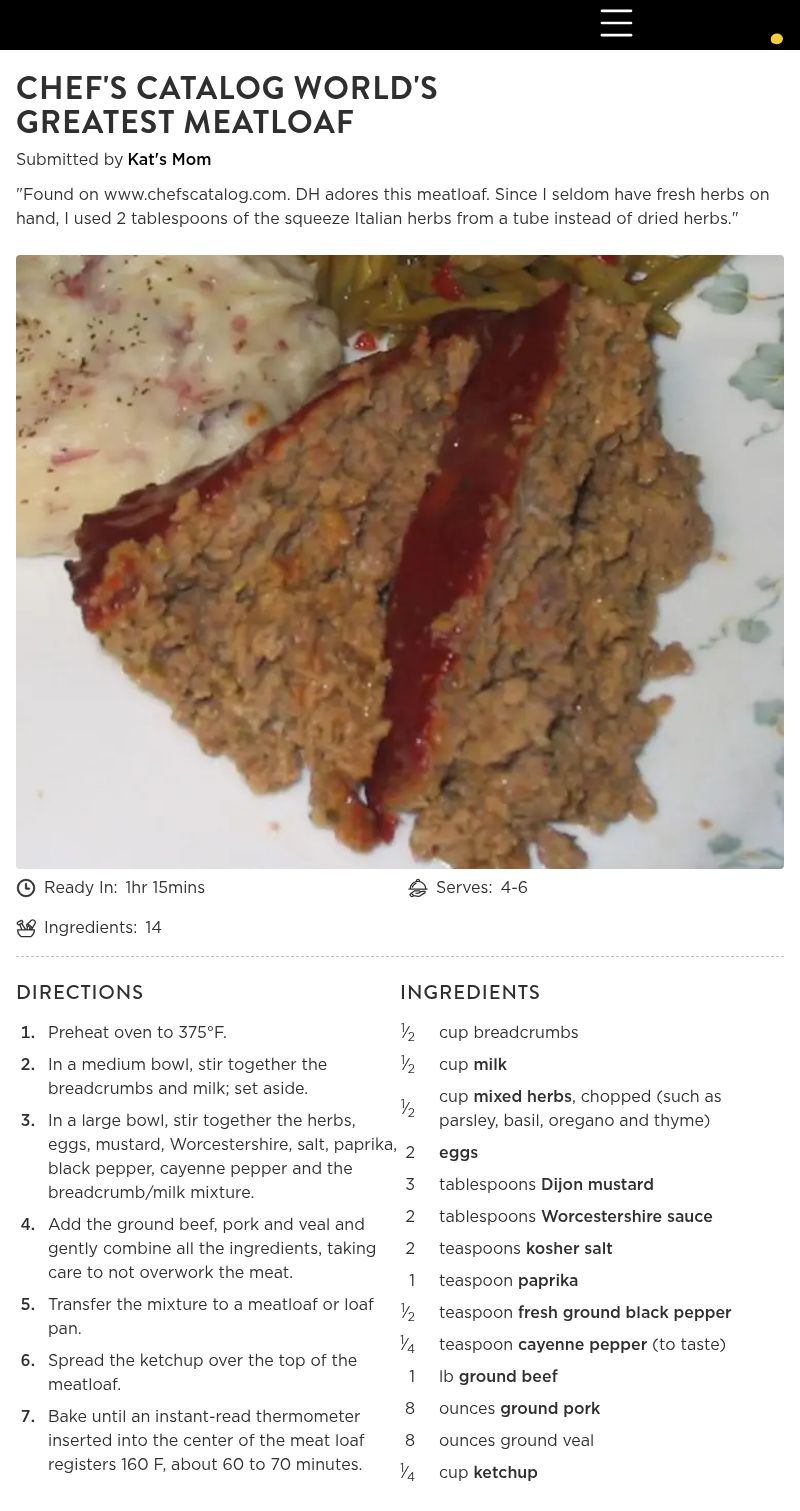Open the milk ingredient link

pos(490,1065)
